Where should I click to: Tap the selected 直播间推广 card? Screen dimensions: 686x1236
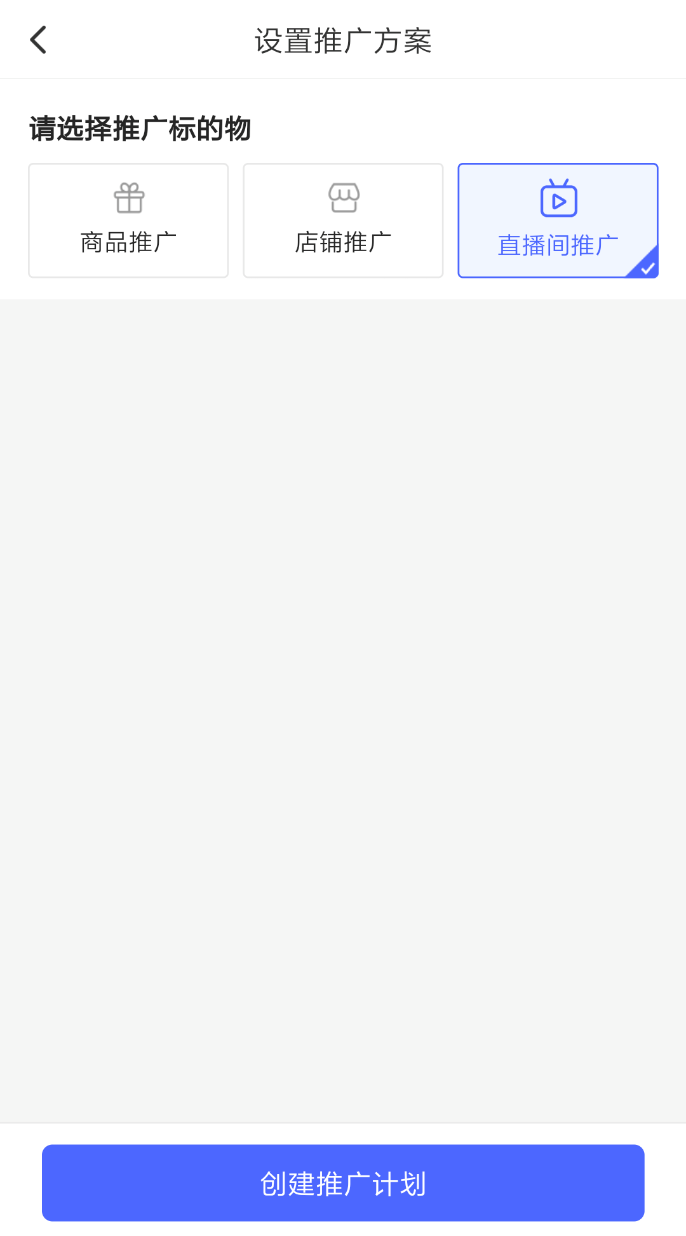tap(558, 221)
